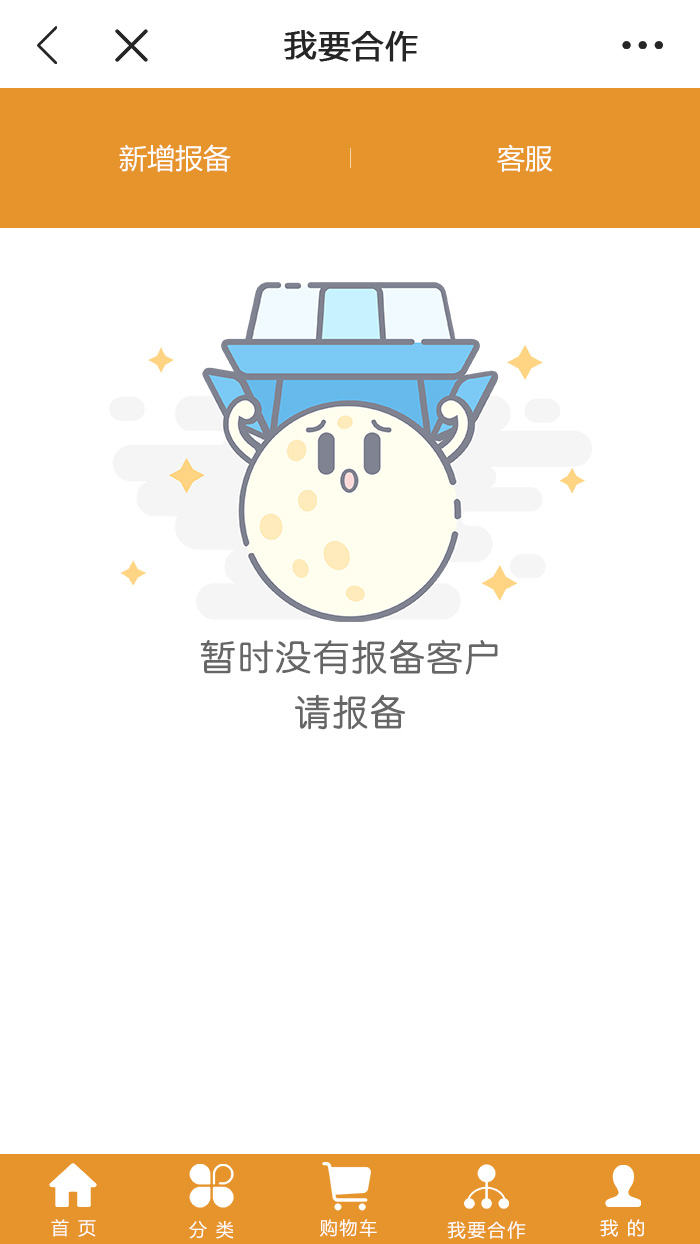The width and height of the screenshot is (700, 1244).
Task: Open the 分类 categories tab
Action: click(x=211, y=1199)
